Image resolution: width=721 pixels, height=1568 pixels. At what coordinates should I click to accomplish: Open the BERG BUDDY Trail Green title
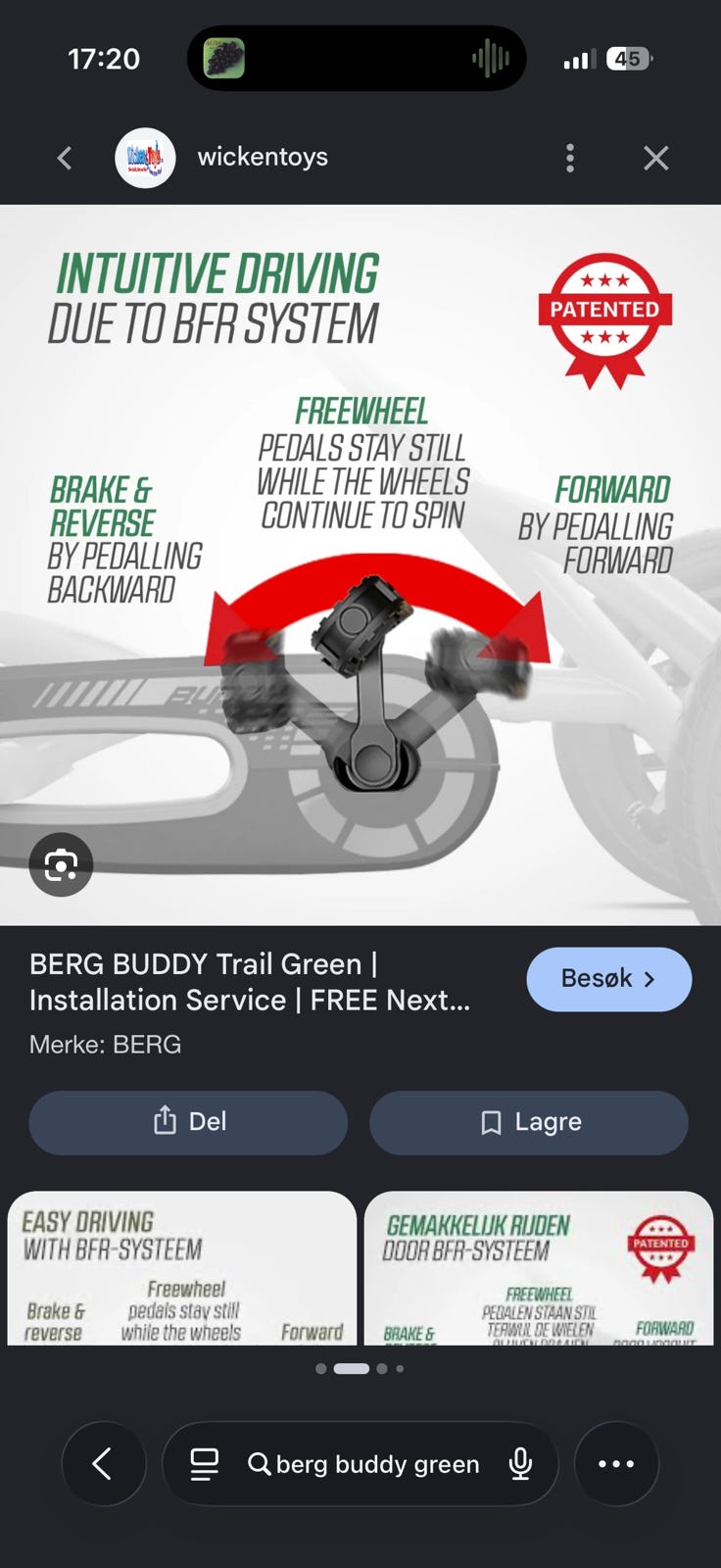point(250,982)
